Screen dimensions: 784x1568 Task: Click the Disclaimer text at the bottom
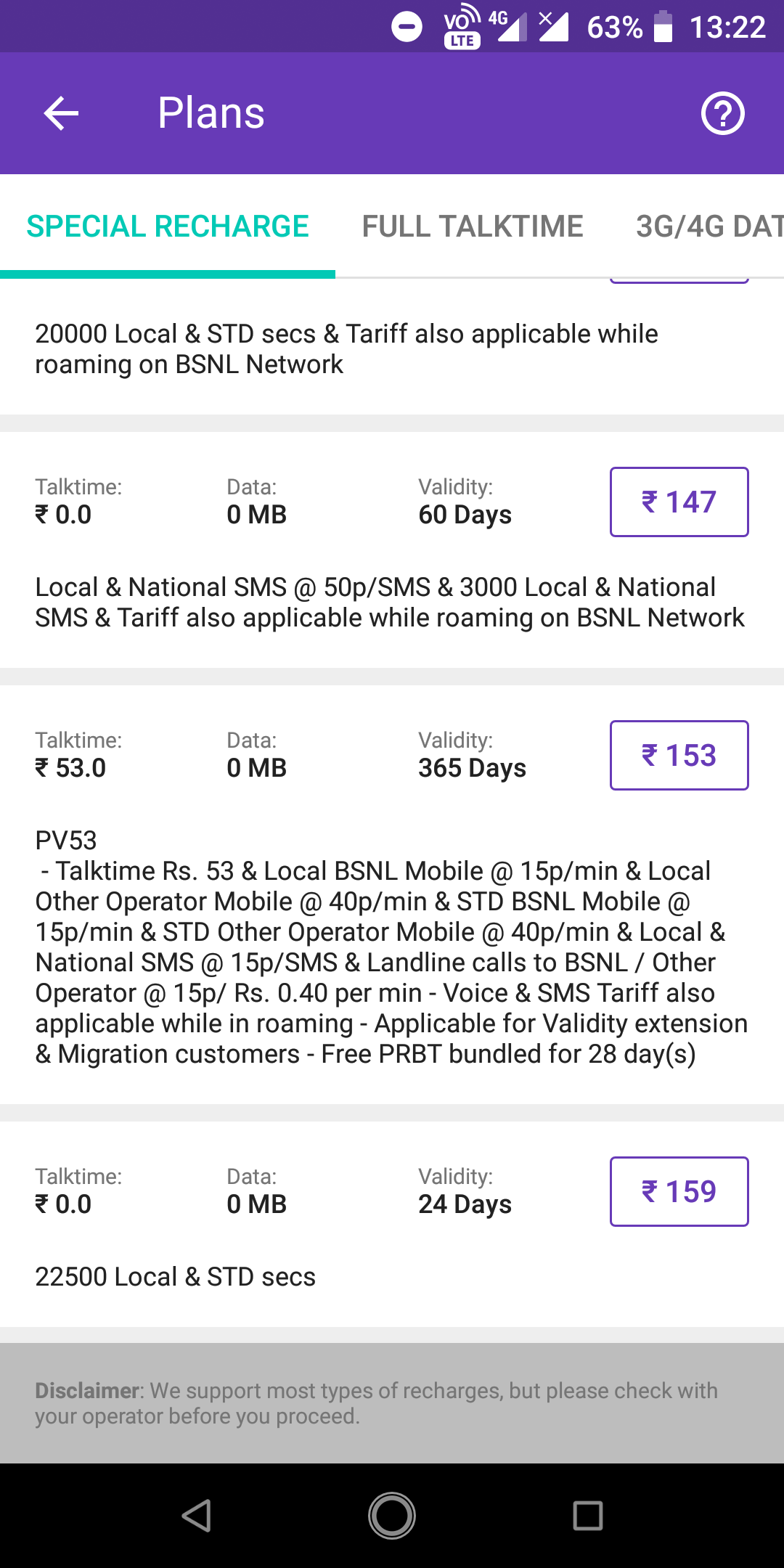376,1402
